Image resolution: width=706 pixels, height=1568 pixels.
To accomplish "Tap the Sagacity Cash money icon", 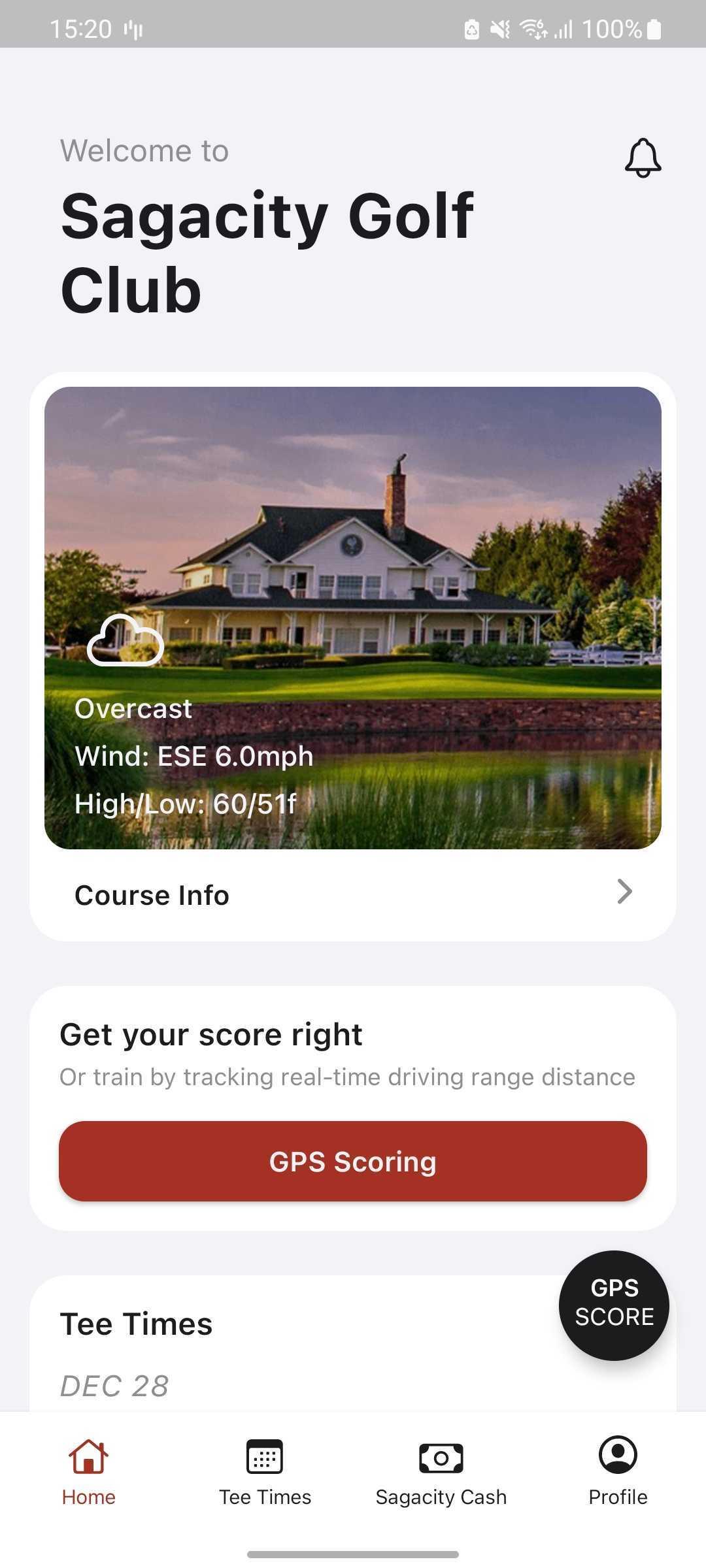I will [x=441, y=1457].
